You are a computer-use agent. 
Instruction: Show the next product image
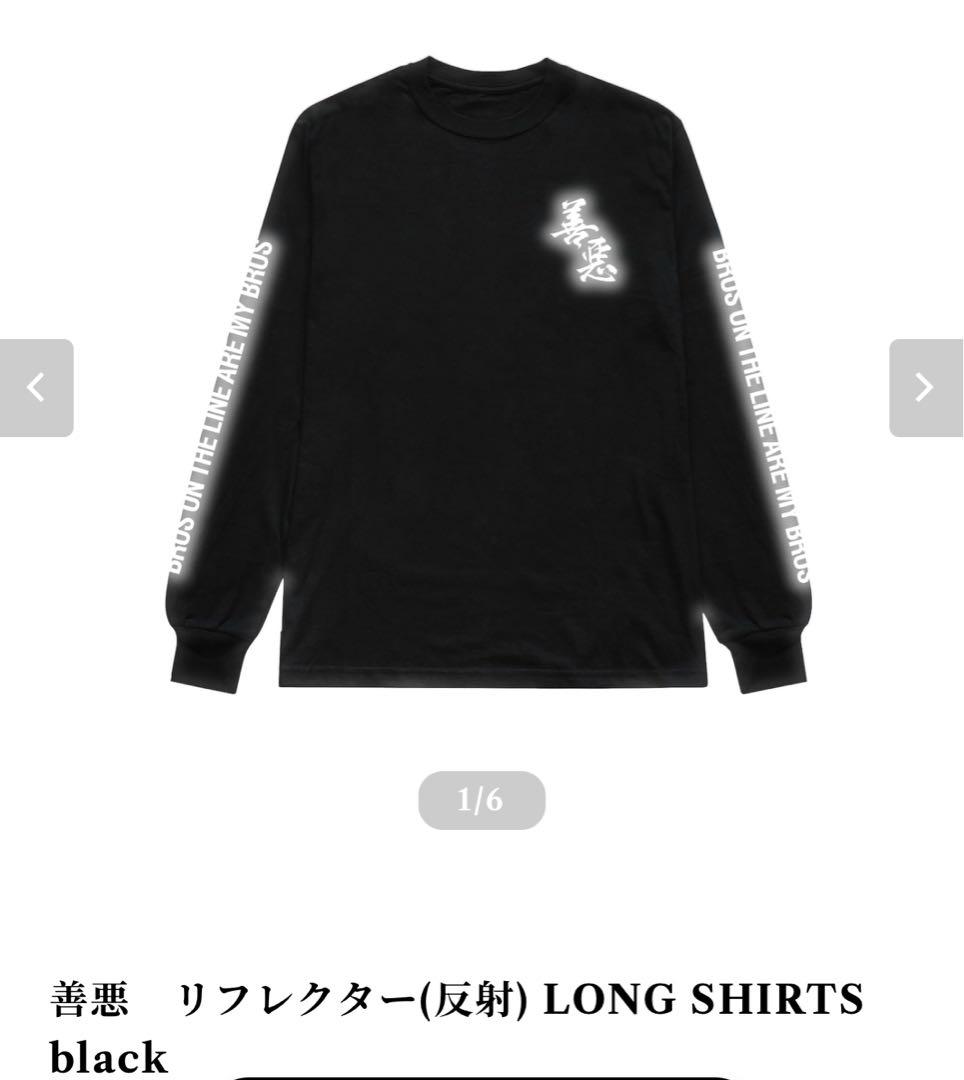(925, 388)
